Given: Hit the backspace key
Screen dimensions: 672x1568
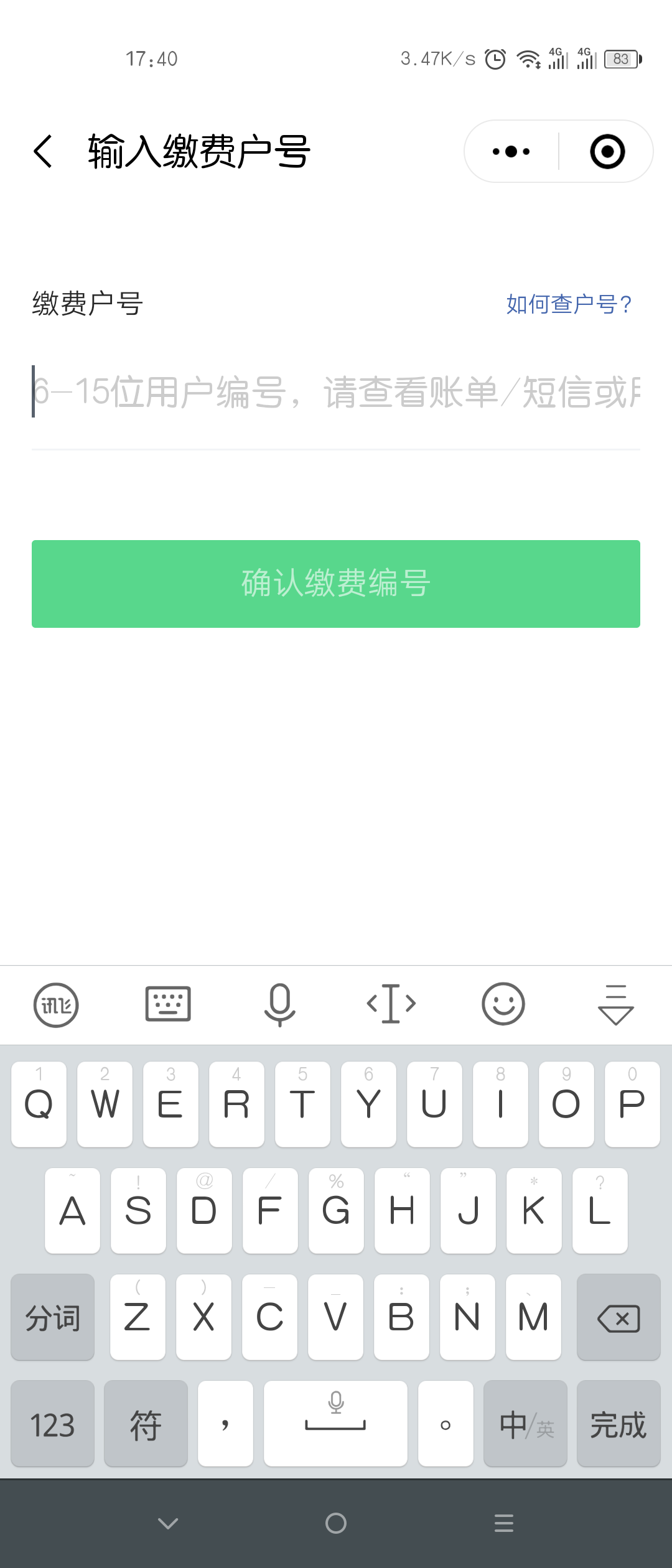Looking at the screenshot, I should point(618,1317).
